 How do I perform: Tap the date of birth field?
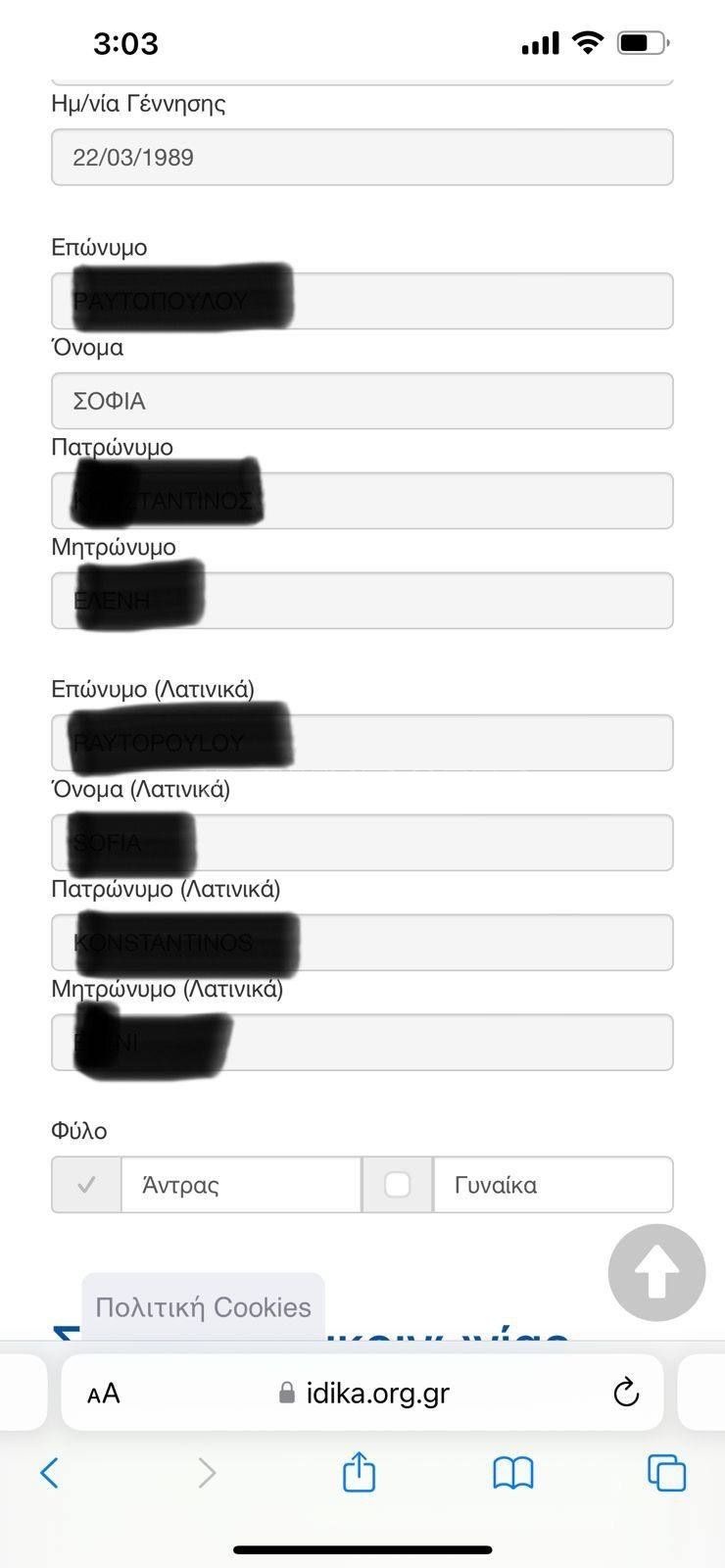click(362, 157)
